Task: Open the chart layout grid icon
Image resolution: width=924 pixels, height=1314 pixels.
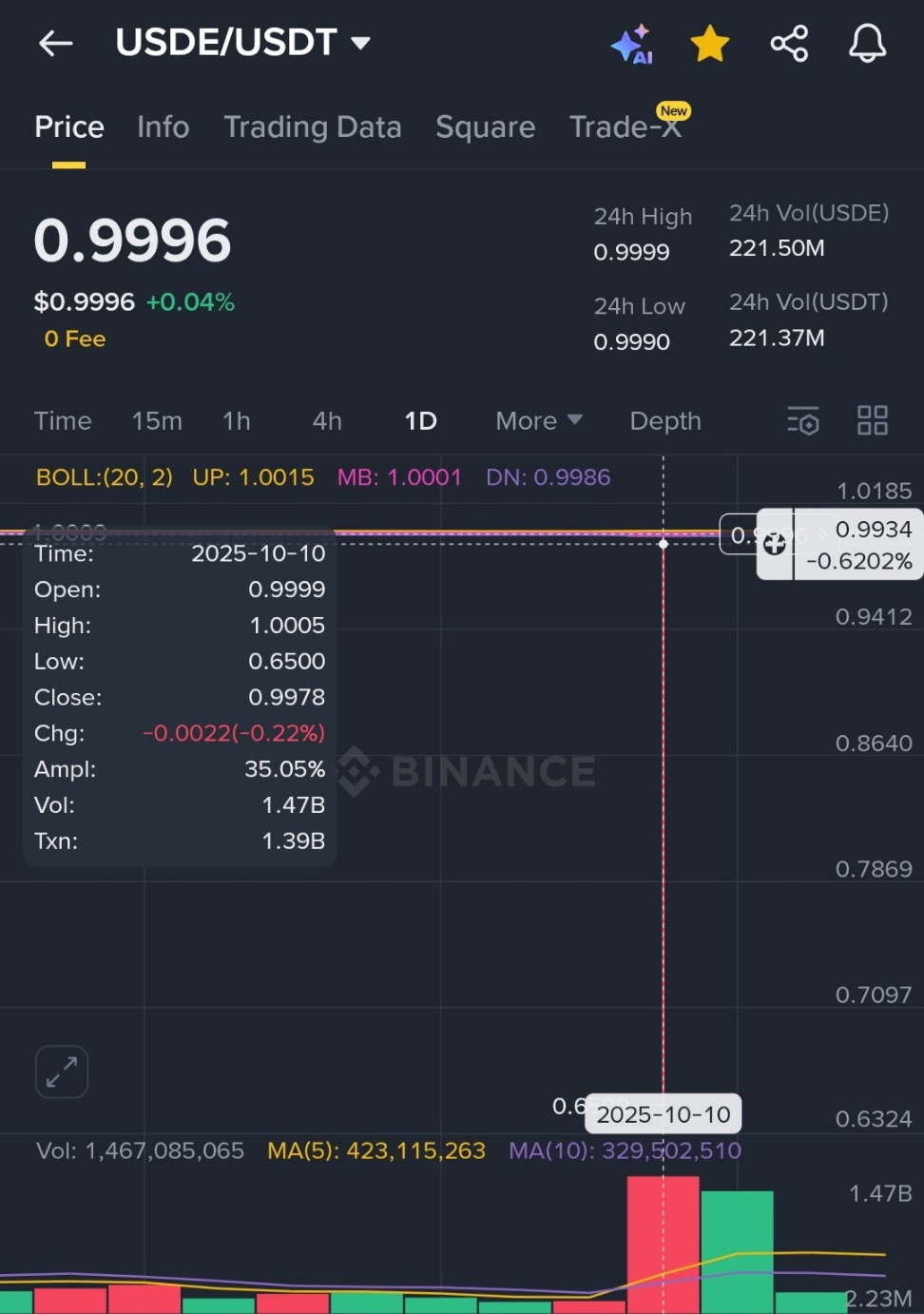Action: pyautogui.click(x=872, y=420)
